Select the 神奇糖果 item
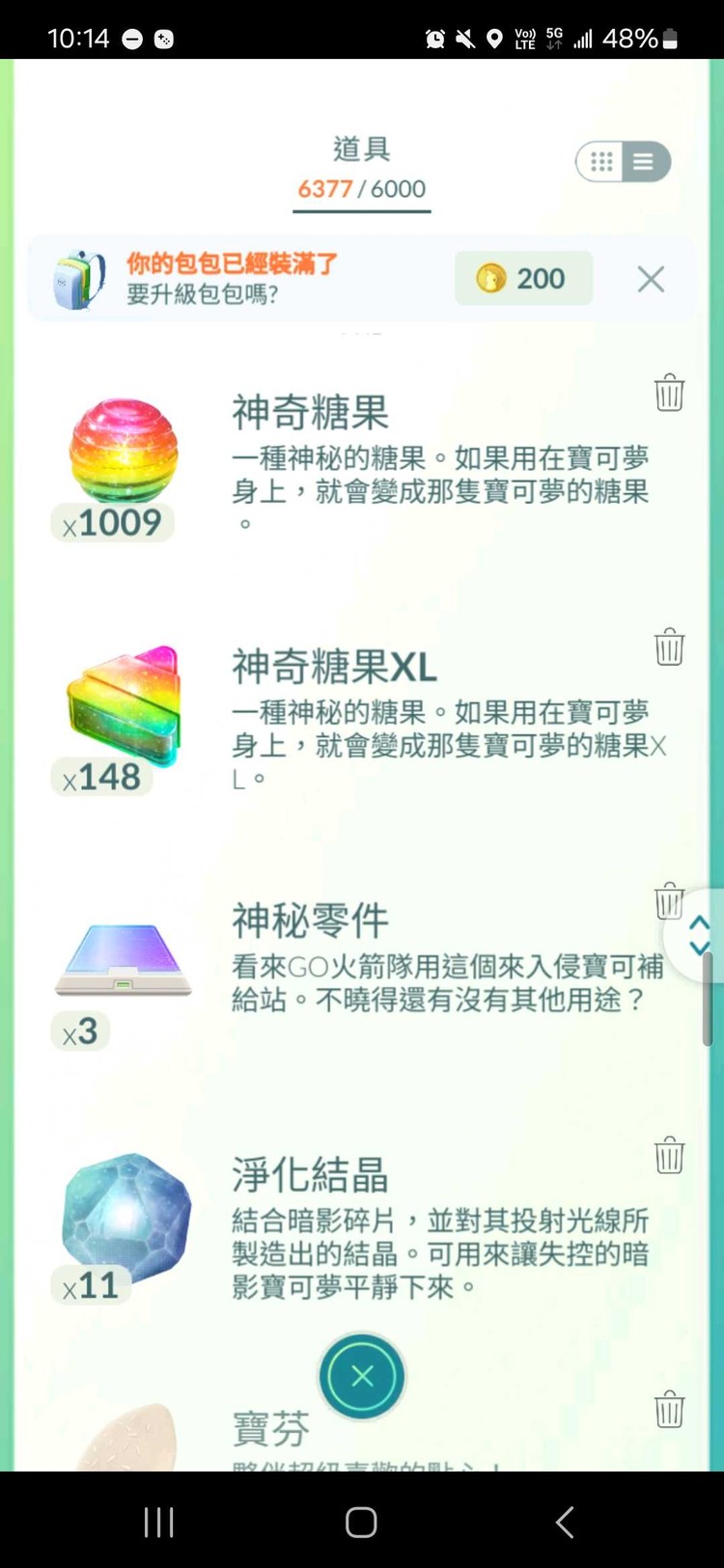The height and width of the screenshot is (1568, 724). tap(124, 454)
